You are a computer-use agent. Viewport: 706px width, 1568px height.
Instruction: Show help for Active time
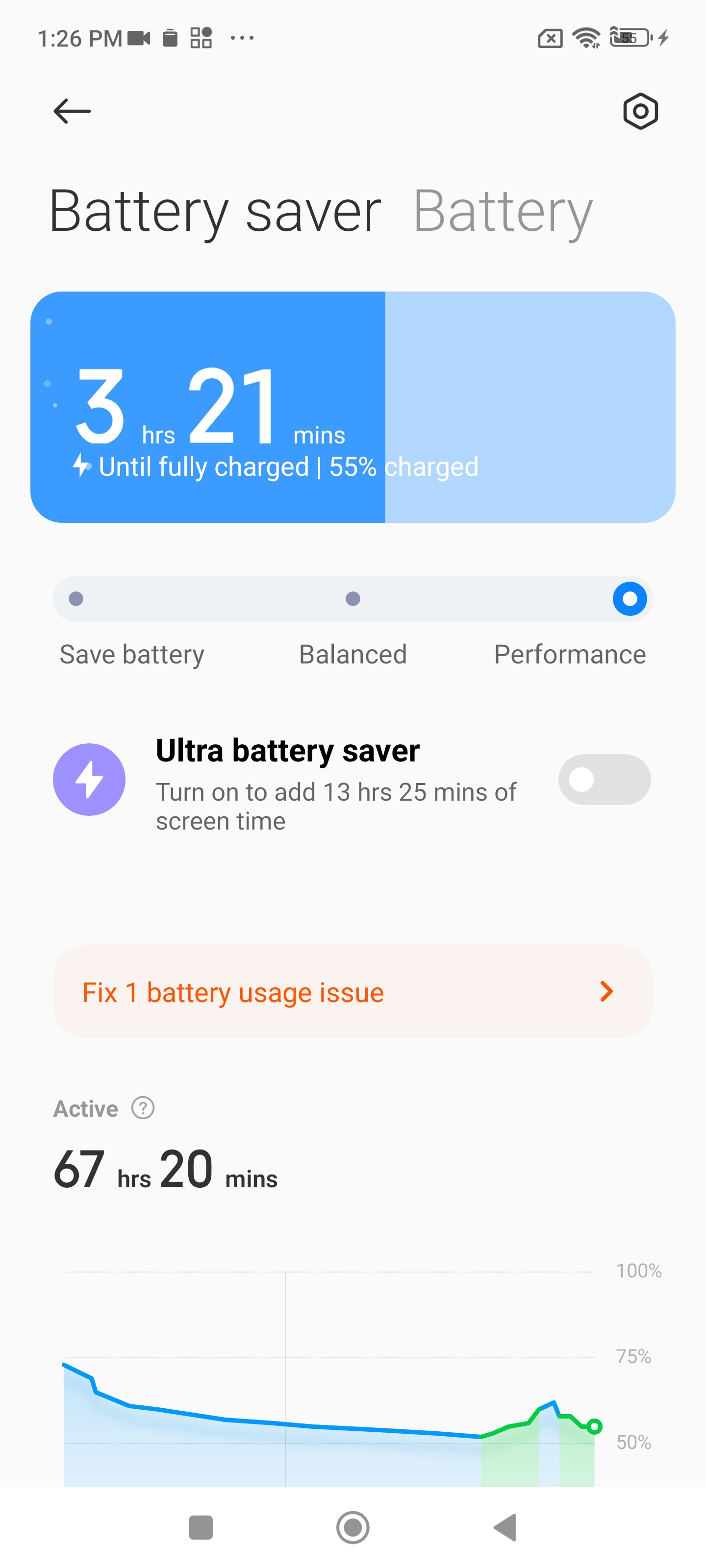tap(143, 1108)
